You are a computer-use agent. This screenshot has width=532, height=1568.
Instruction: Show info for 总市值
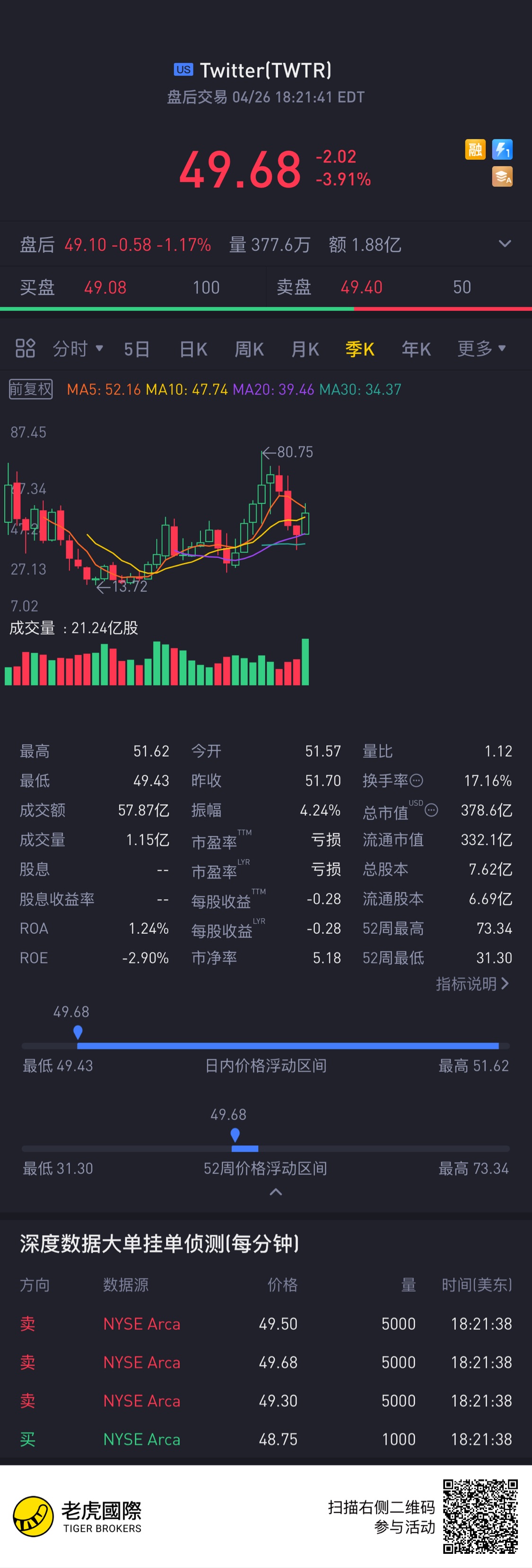click(x=431, y=810)
